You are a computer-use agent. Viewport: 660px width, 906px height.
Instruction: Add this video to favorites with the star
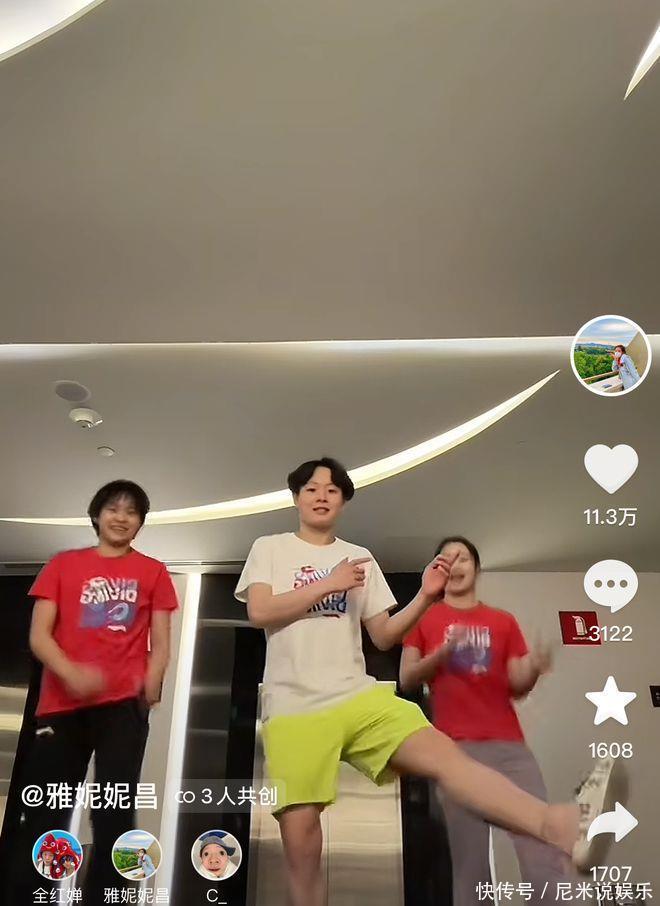[x=610, y=700]
